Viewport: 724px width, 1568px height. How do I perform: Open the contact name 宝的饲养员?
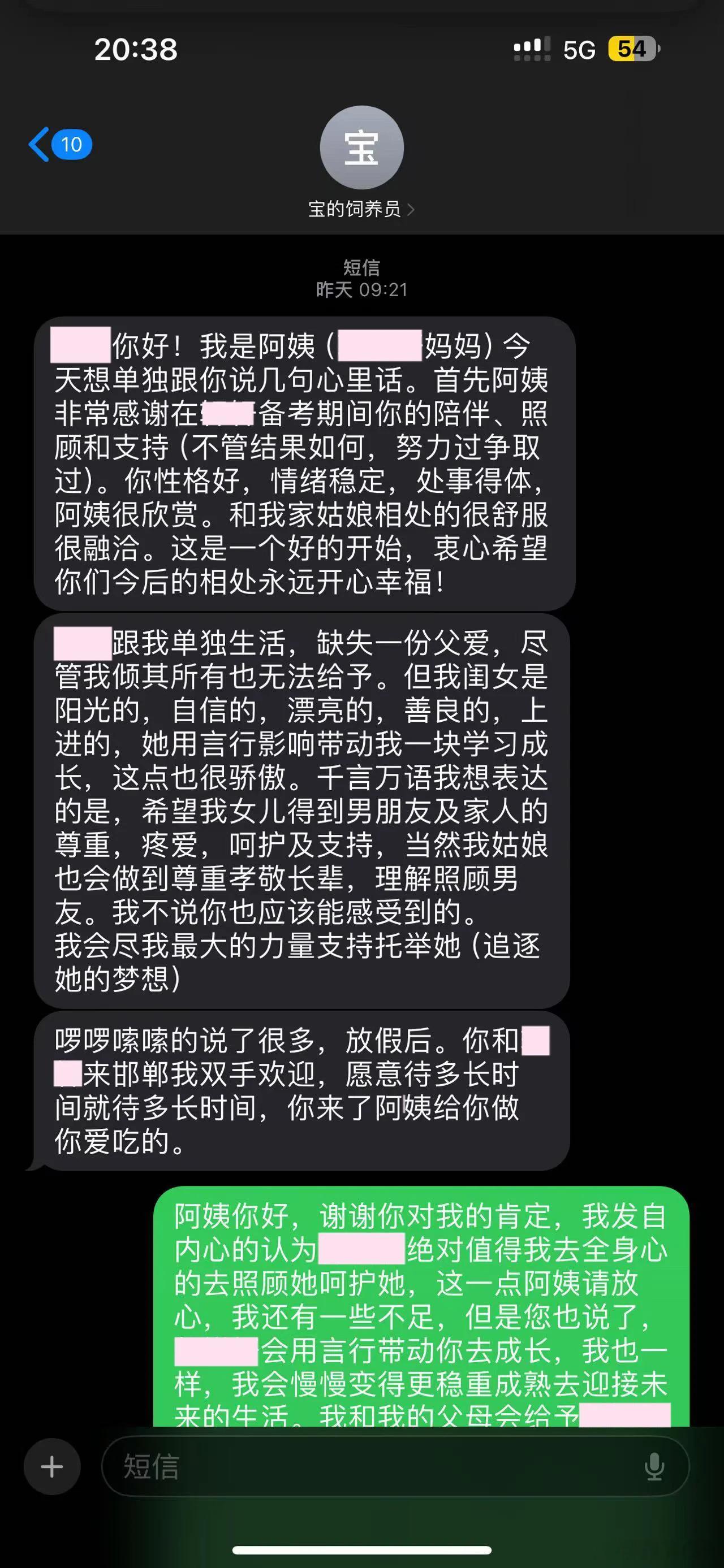coord(356,209)
